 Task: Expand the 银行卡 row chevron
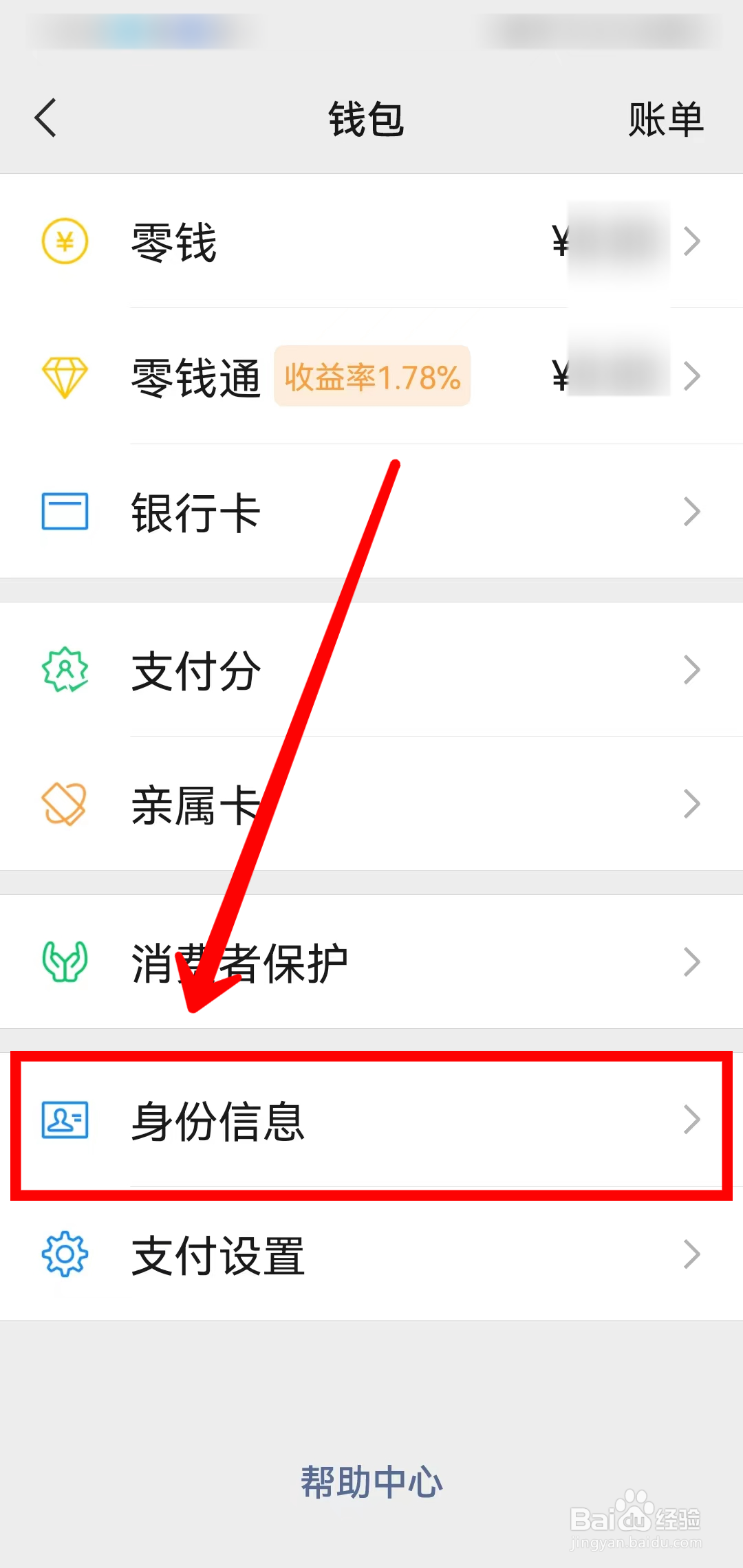[x=693, y=512]
